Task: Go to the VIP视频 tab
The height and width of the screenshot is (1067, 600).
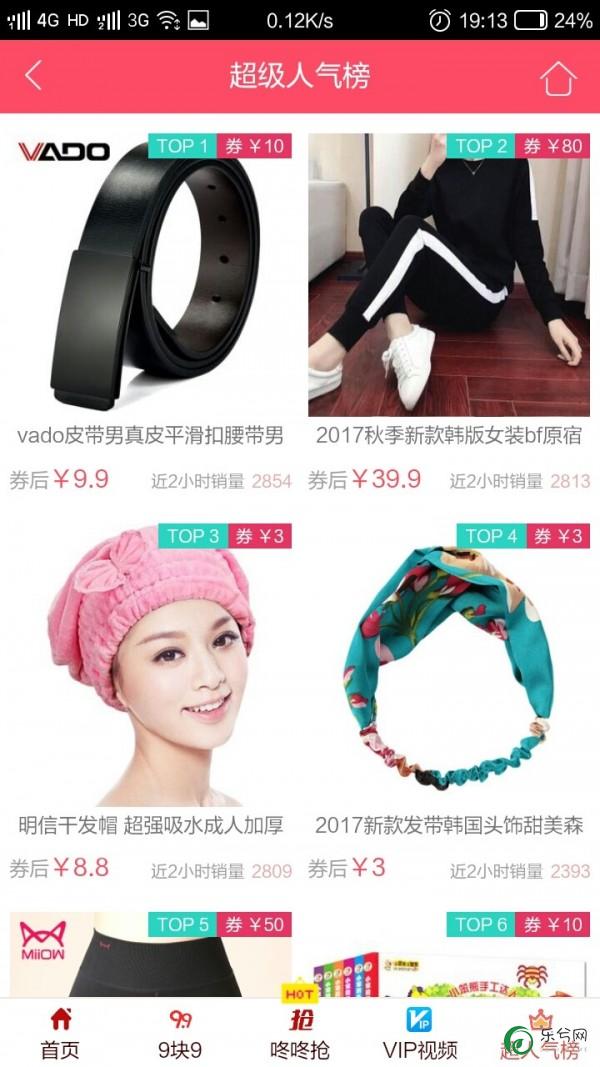Action: pos(420,1034)
